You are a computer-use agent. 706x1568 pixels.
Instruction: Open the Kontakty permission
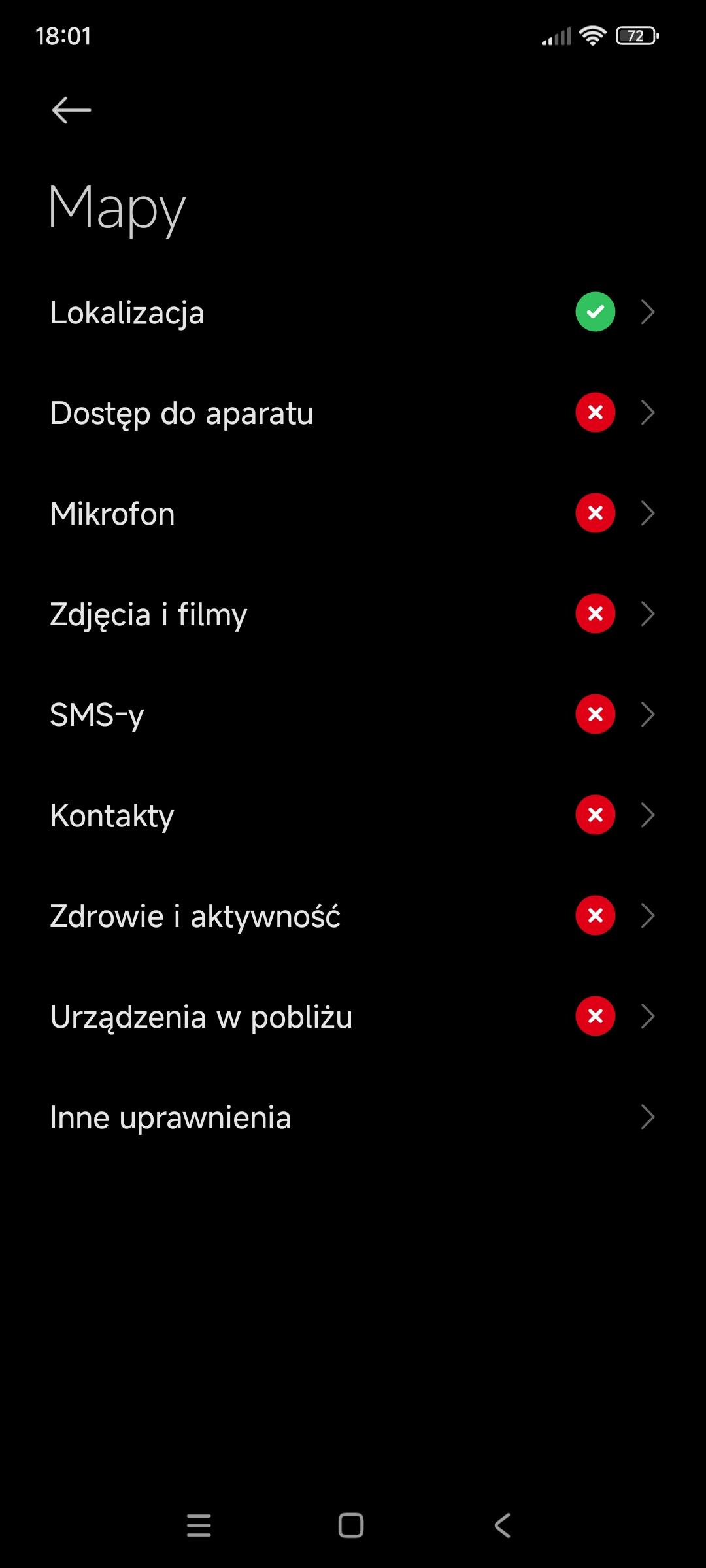coord(353,815)
